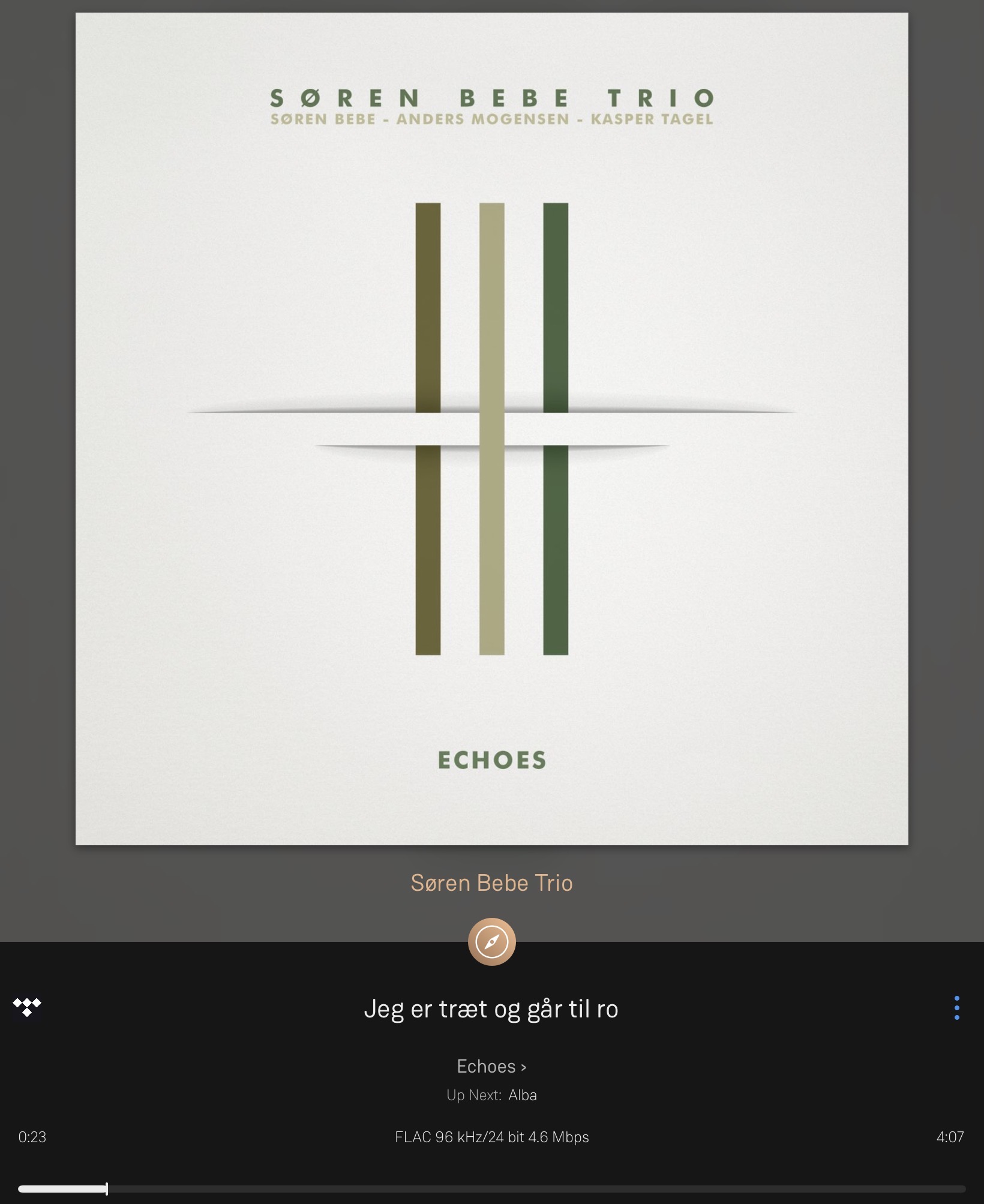Tap the playback progress bar

(x=491, y=1188)
